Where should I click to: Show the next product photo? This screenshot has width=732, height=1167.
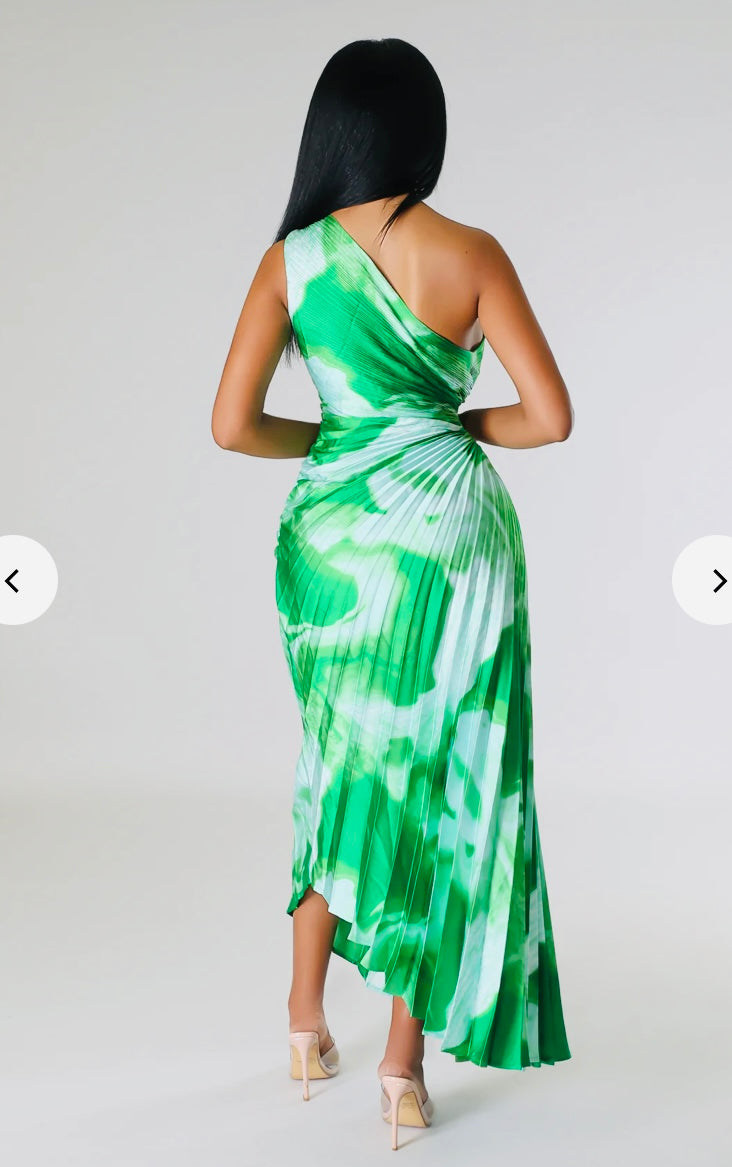(x=716, y=580)
